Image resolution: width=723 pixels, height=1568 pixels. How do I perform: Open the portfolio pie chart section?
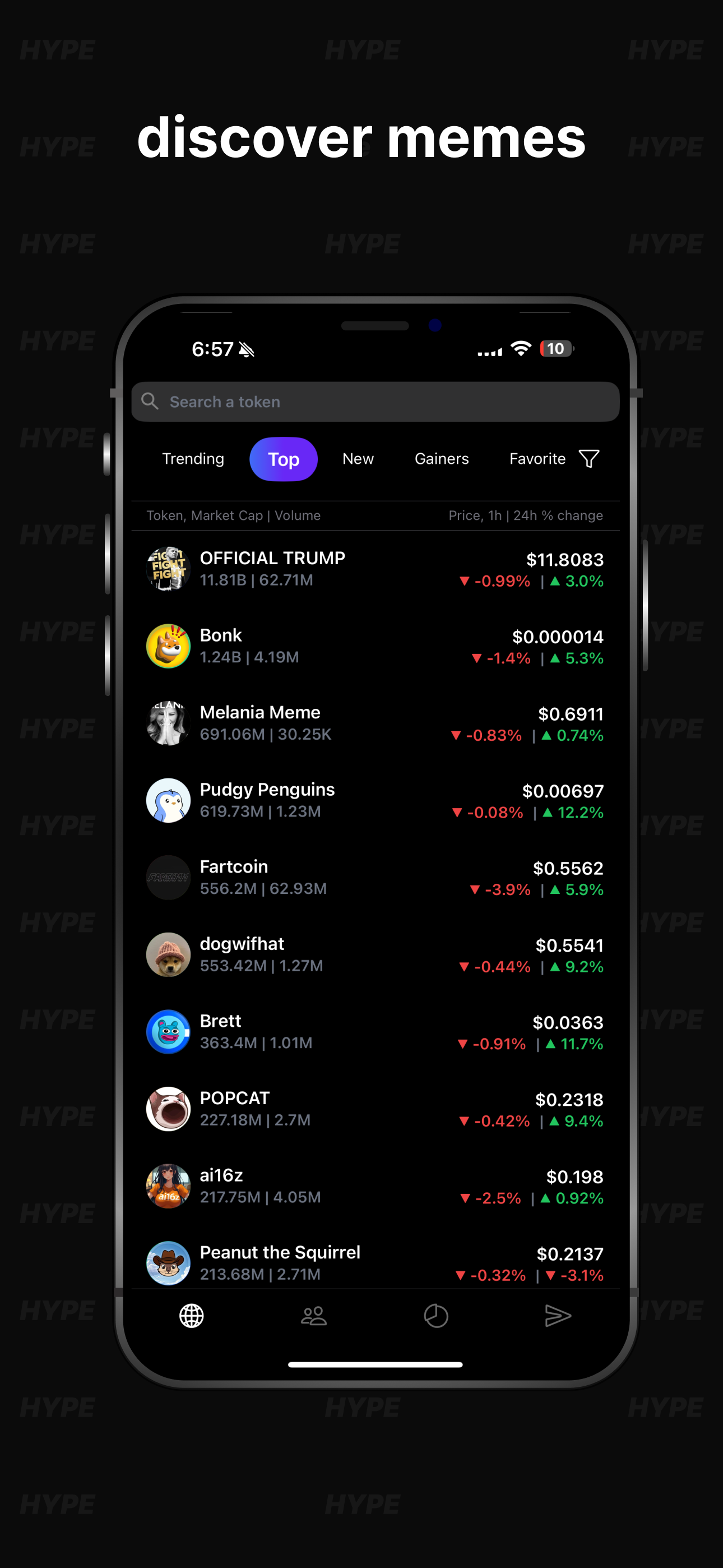pos(437,1316)
